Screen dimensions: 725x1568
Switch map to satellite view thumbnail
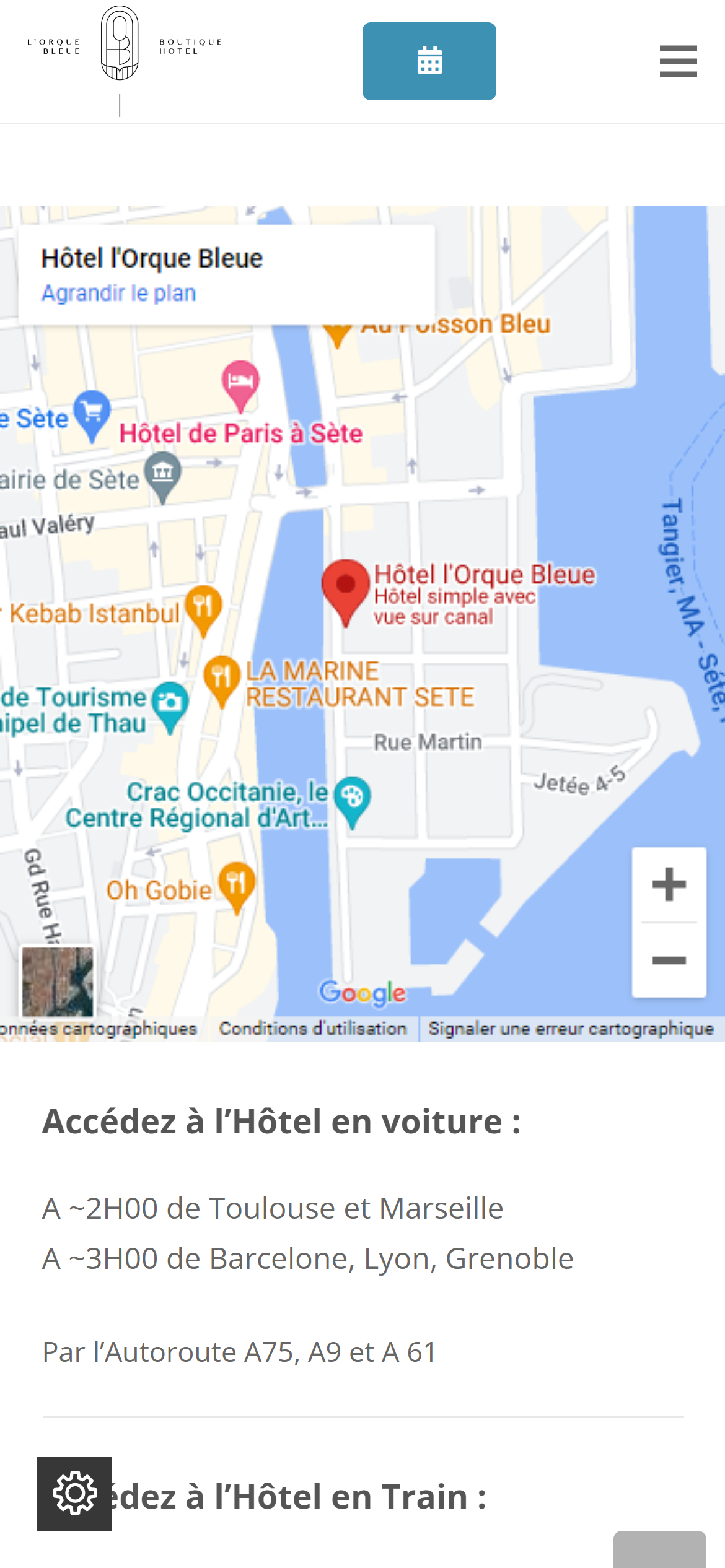click(58, 982)
